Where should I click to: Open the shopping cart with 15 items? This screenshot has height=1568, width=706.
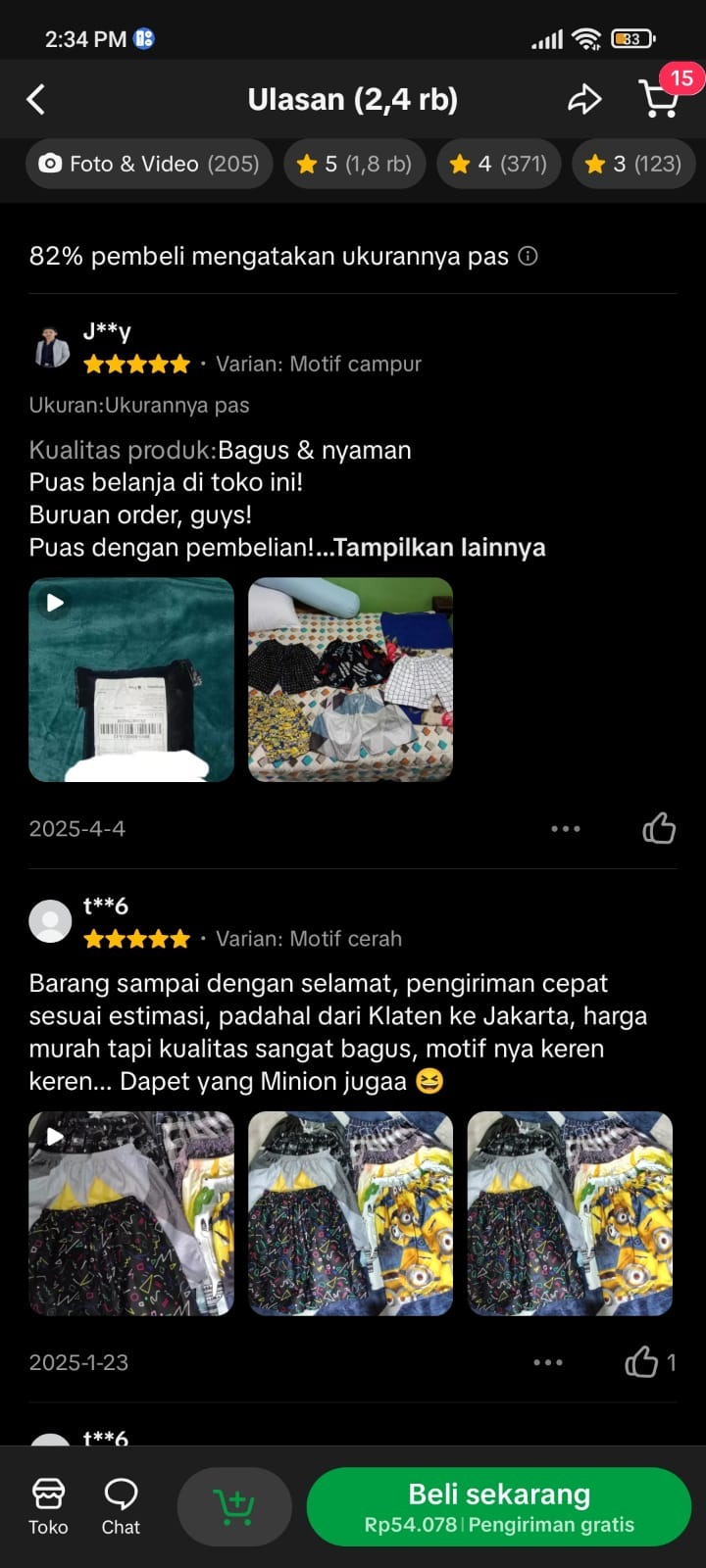pos(659,99)
